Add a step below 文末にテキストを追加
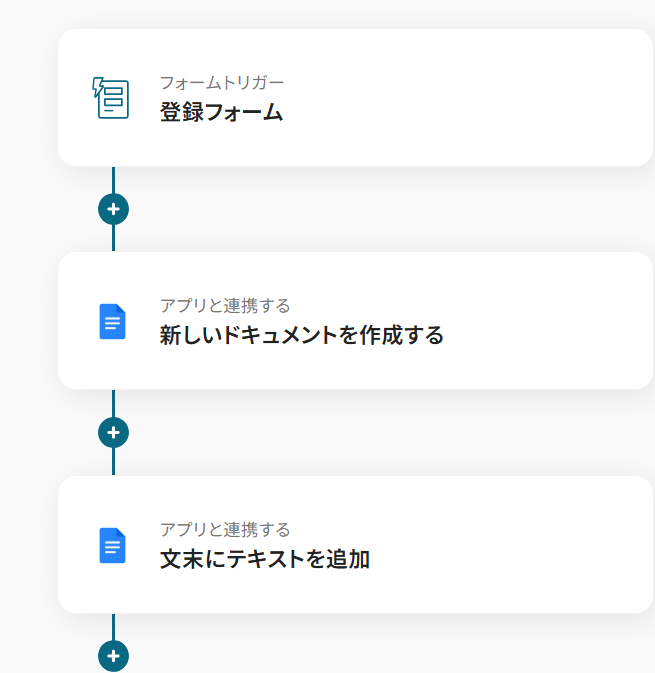 coord(113,656)
